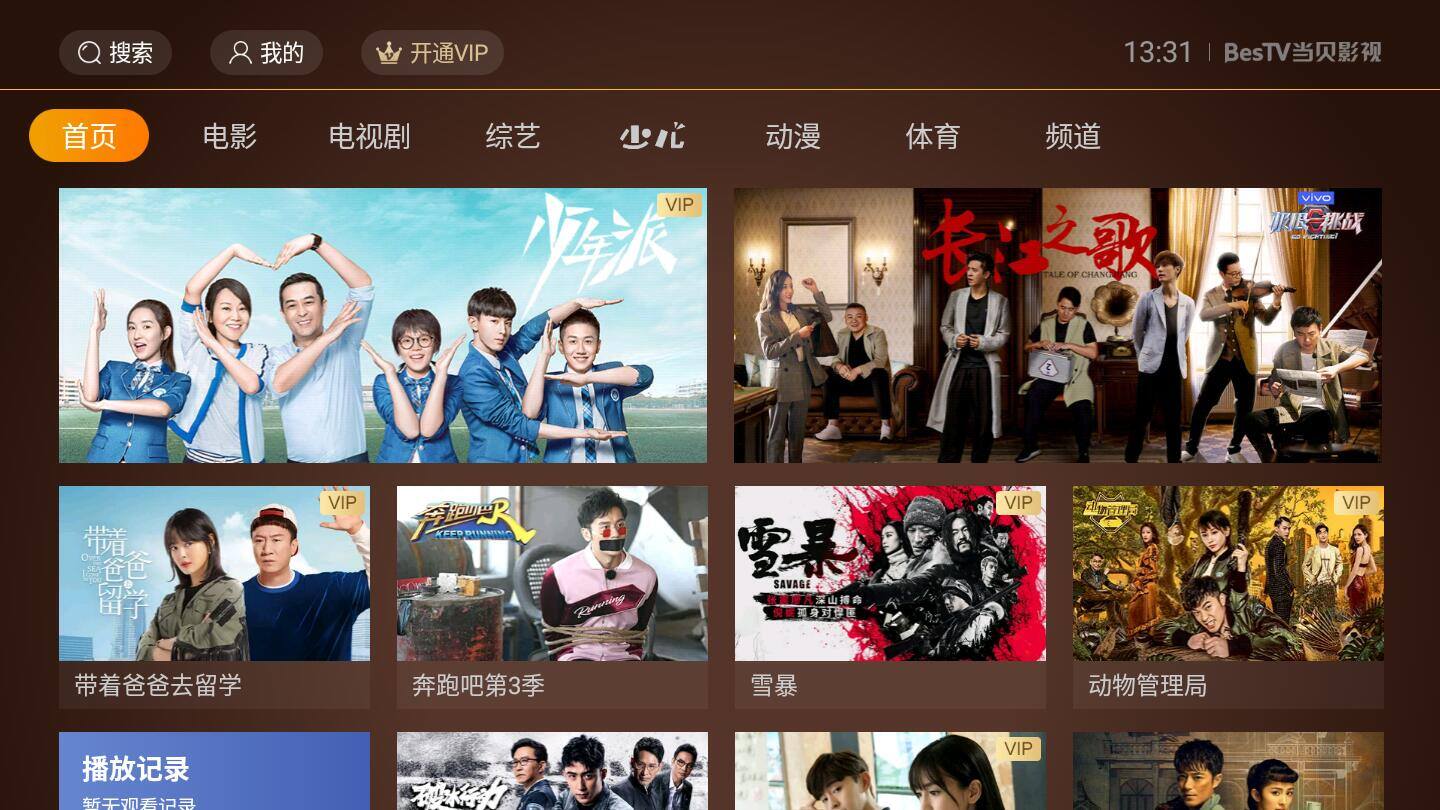Switch to the 电视剧 tab
The height and width of the screenshot is (810, 1440).
pos(369,136)
